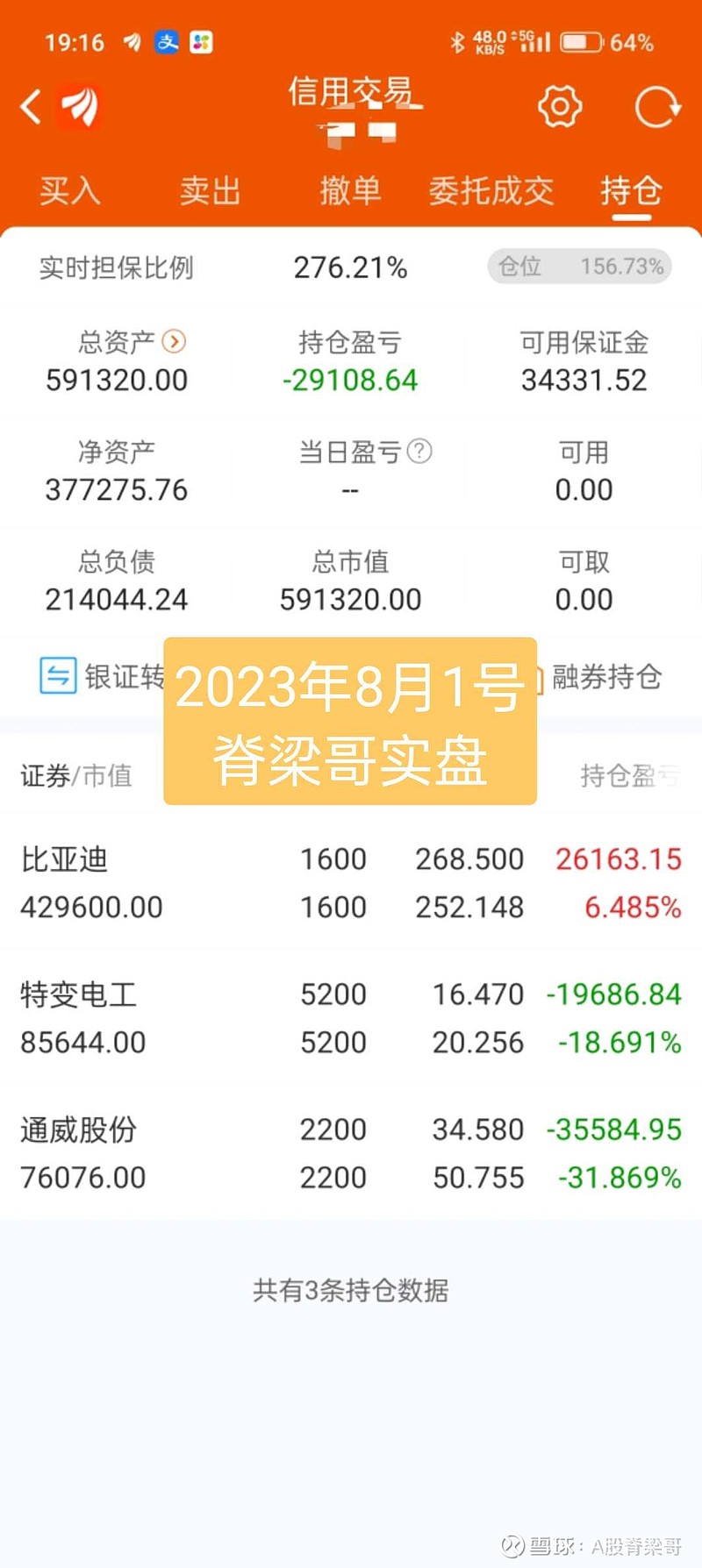
Task: Tap the Snowball watermark icon bottom right
Action: [x=511, y=1543]
